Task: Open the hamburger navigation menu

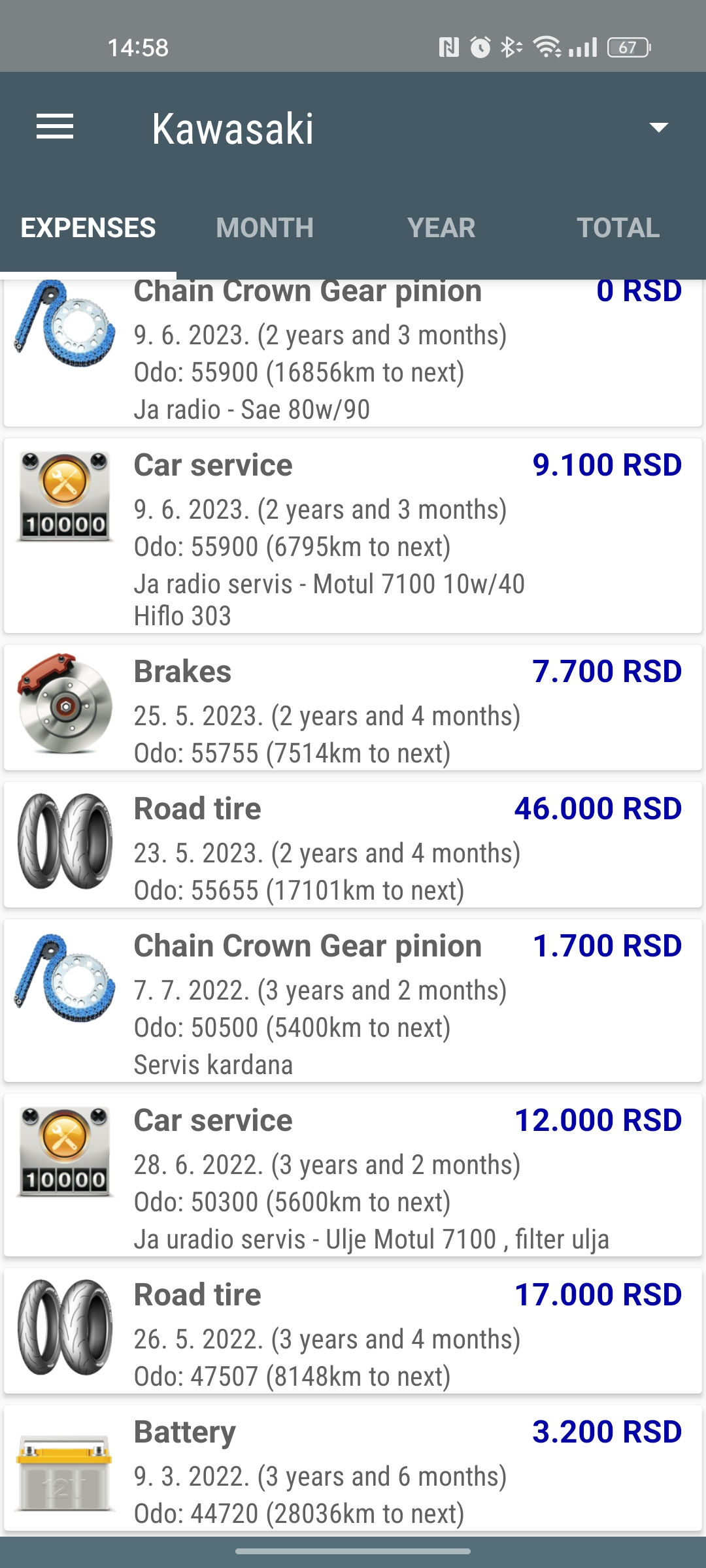Action: click(55, 127)
